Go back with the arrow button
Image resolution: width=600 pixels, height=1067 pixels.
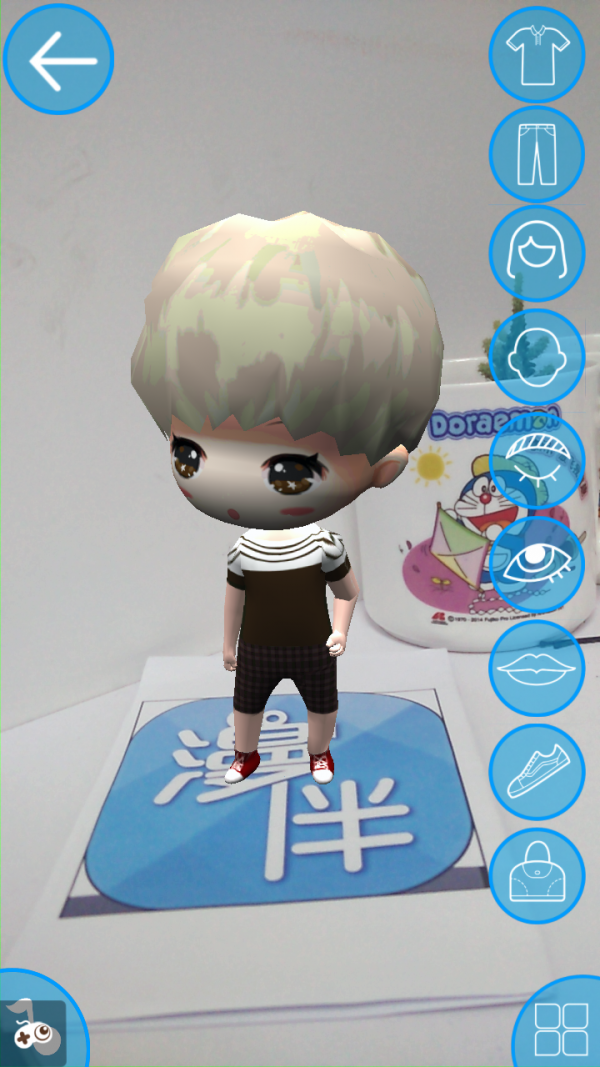[58, 60]
